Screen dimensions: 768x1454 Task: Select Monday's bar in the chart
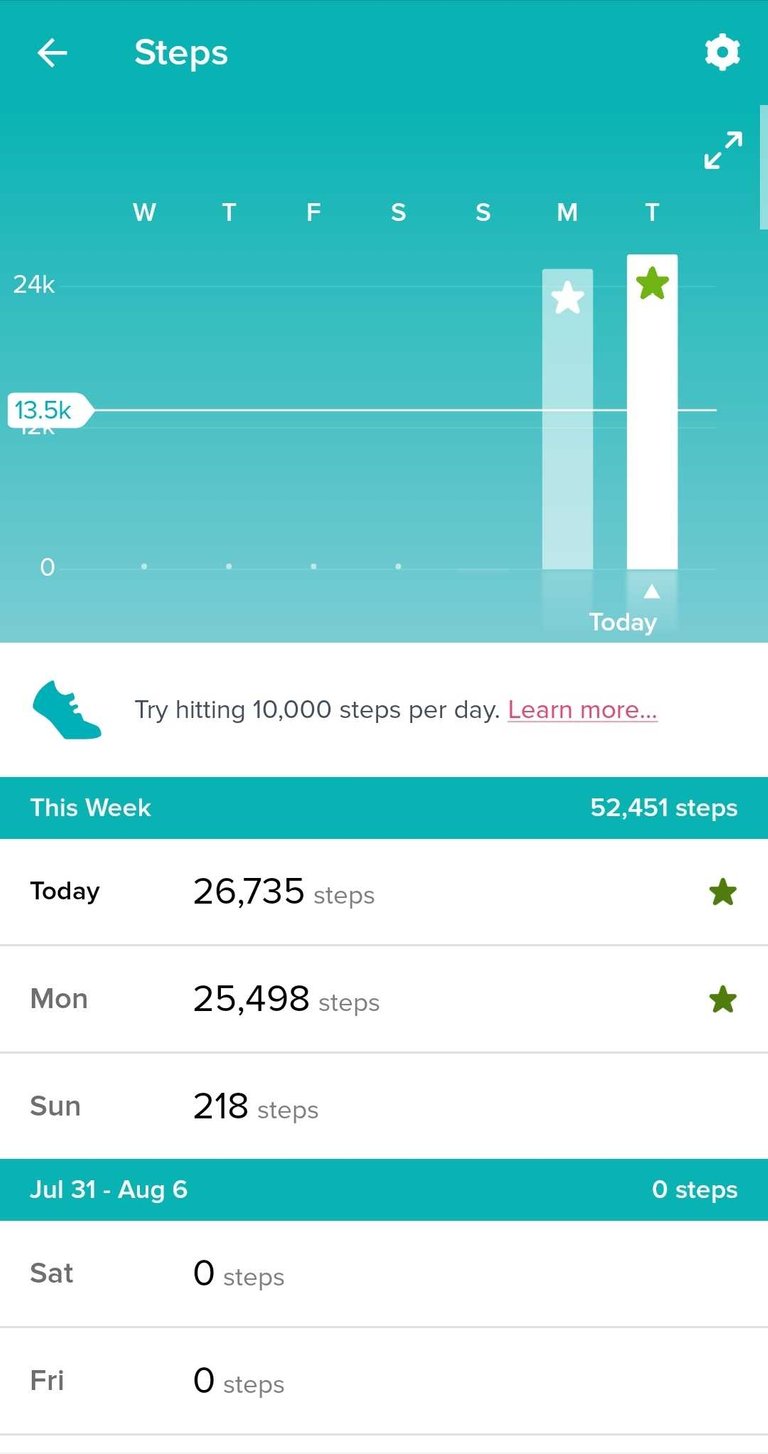(x=567, y=419)
